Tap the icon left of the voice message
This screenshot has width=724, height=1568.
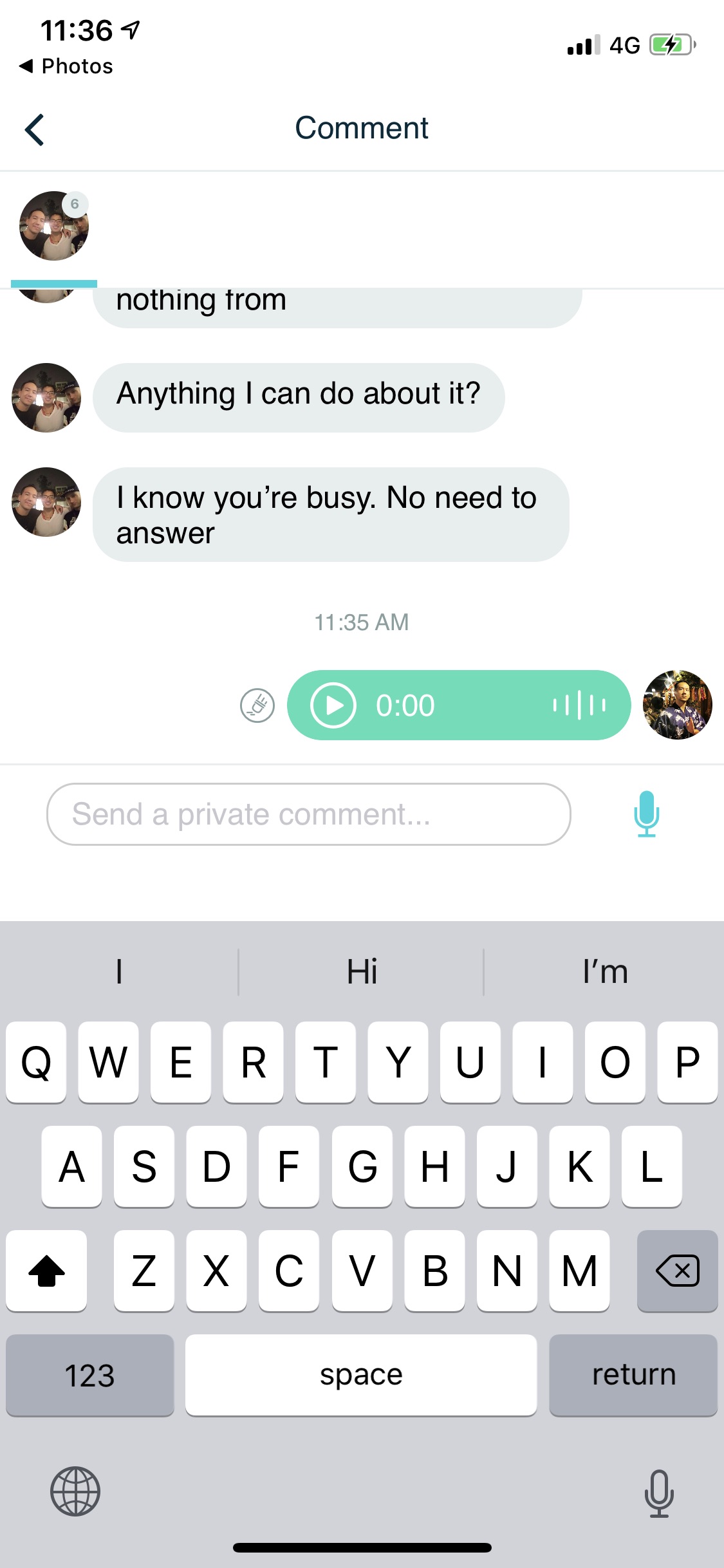pyautogui.click(x=257, y=705)
